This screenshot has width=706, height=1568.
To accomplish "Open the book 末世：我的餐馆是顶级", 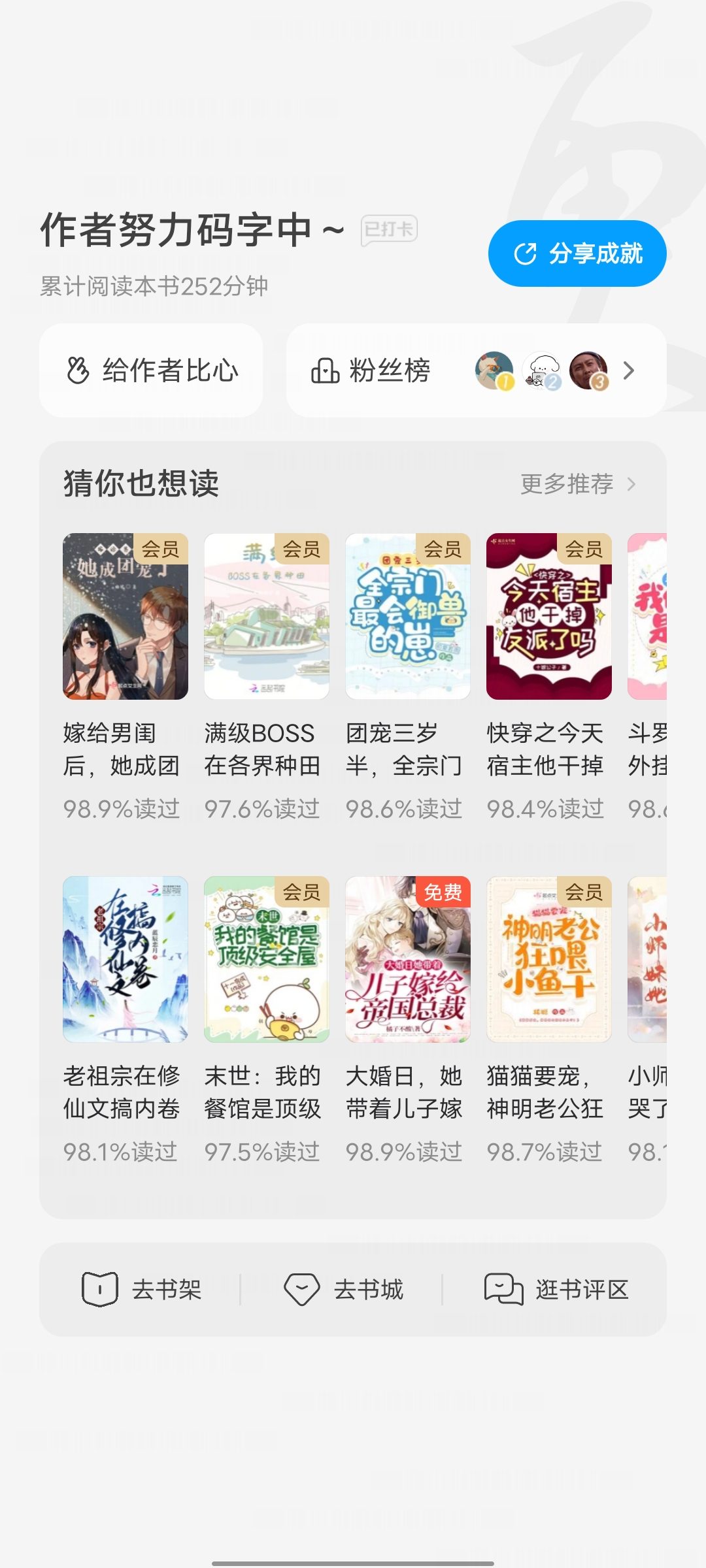I will coord(267,1020).
